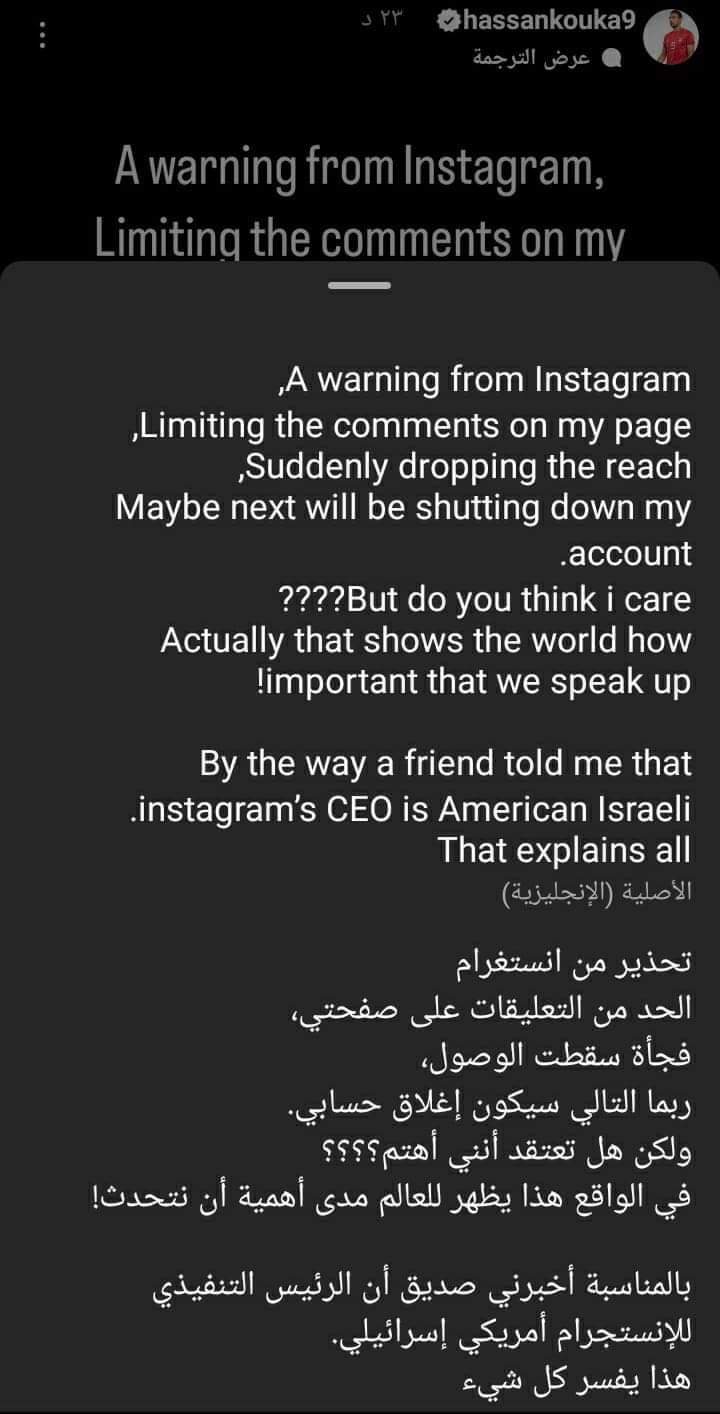Open the three-dot story options menu
The image size is (720, 1414).
[41, 38]
